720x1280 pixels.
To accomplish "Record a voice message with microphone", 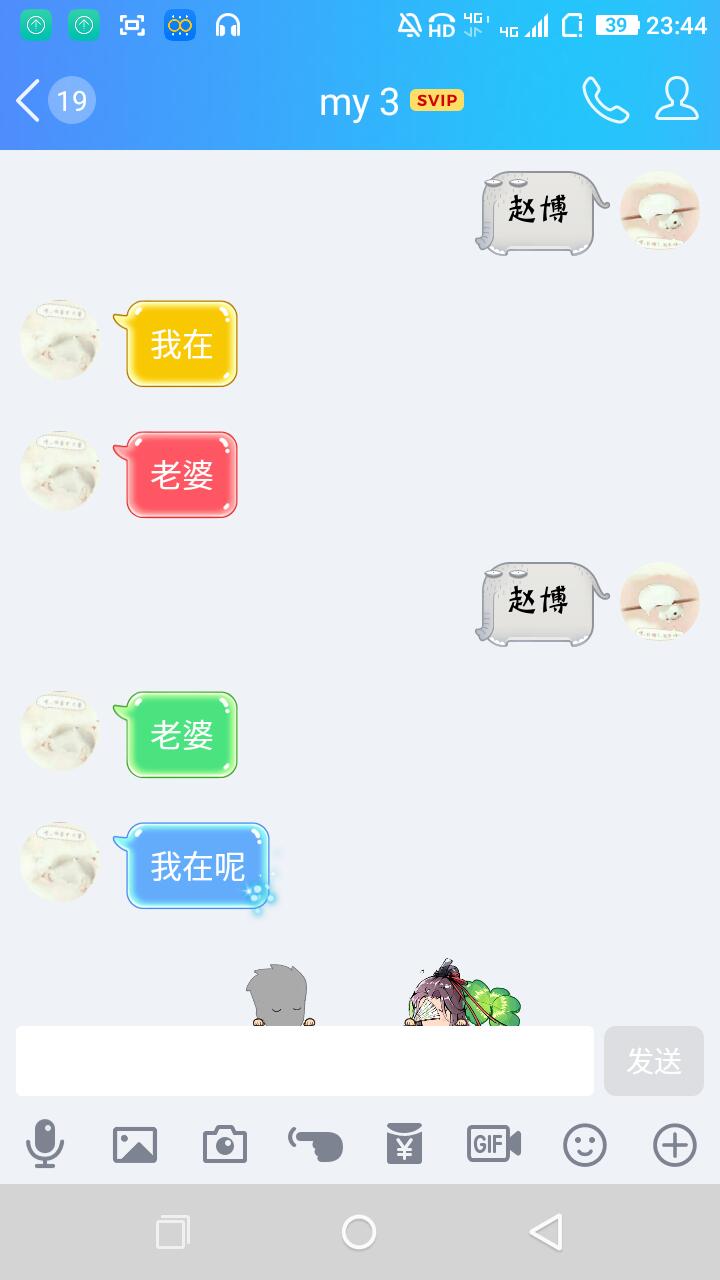I will 44,1144.
